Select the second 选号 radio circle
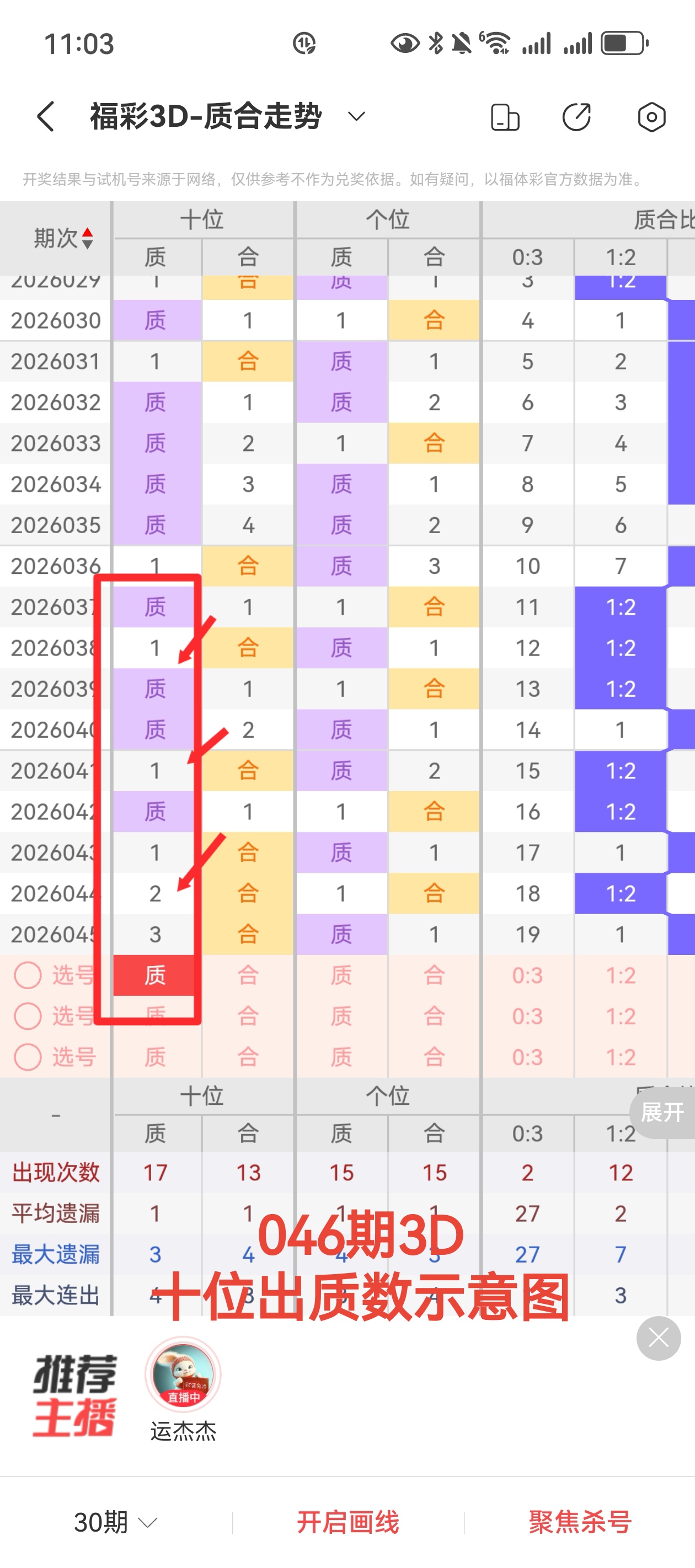695x1568 pixels. tap(27, 1016)
